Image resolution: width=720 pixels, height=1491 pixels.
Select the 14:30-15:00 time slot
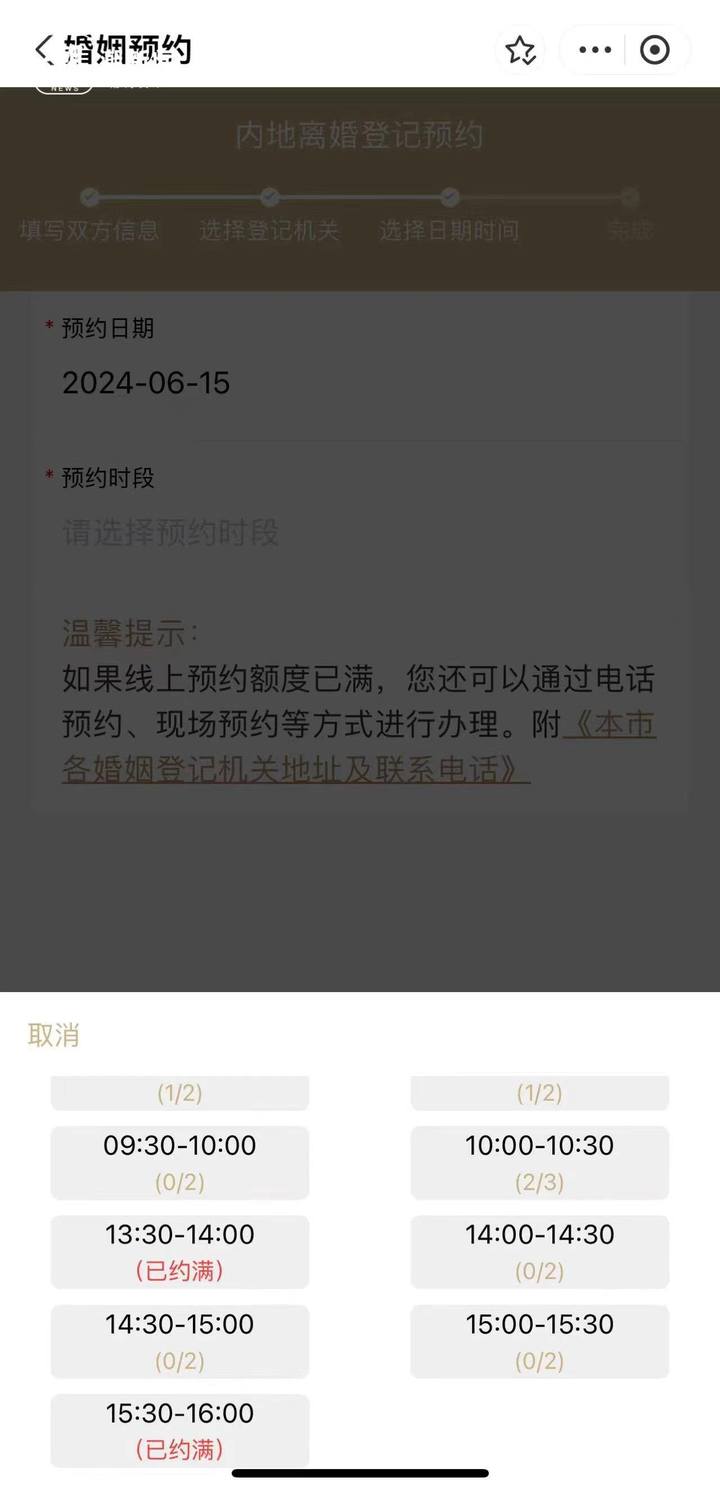click(x=180, y=1341)
